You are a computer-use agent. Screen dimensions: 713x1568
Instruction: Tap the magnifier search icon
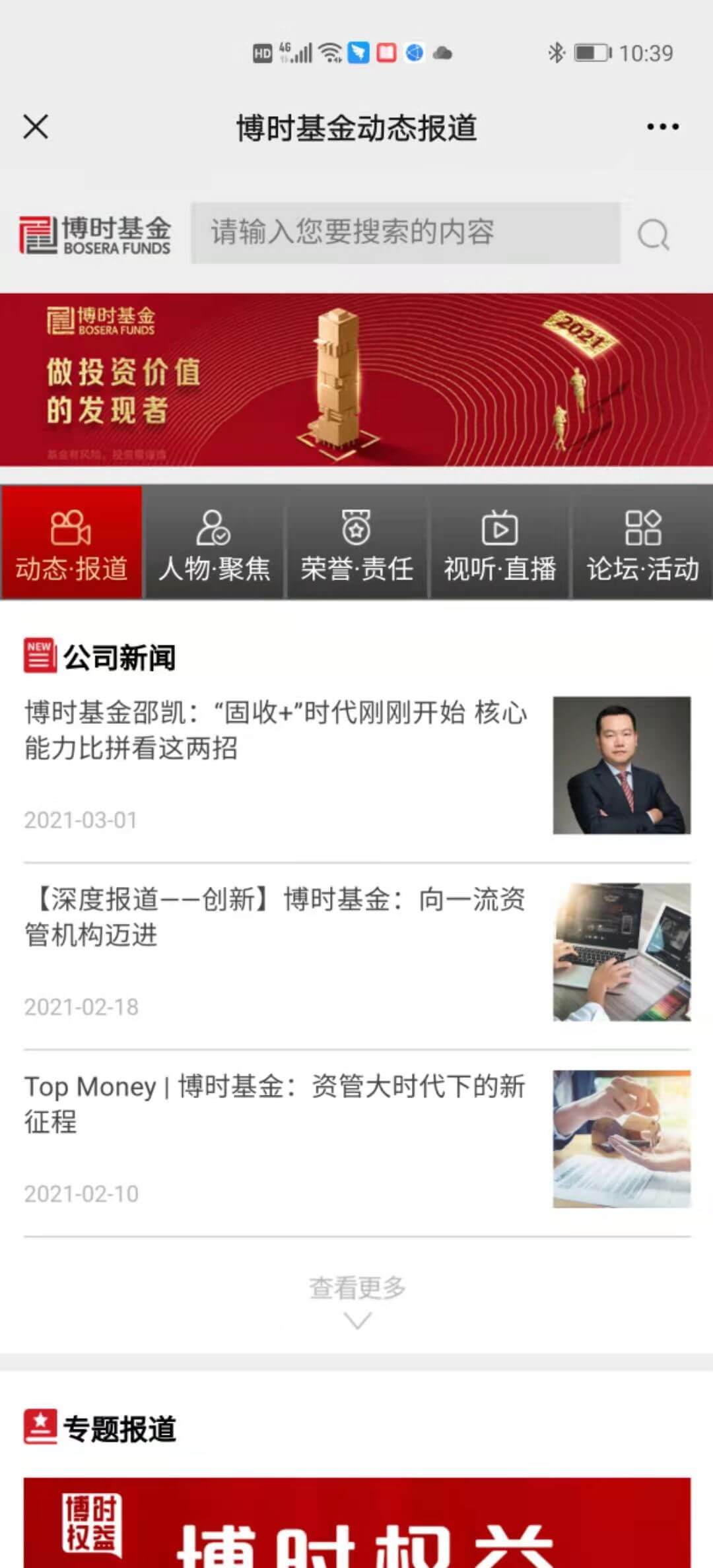click(x=653, y=234)
